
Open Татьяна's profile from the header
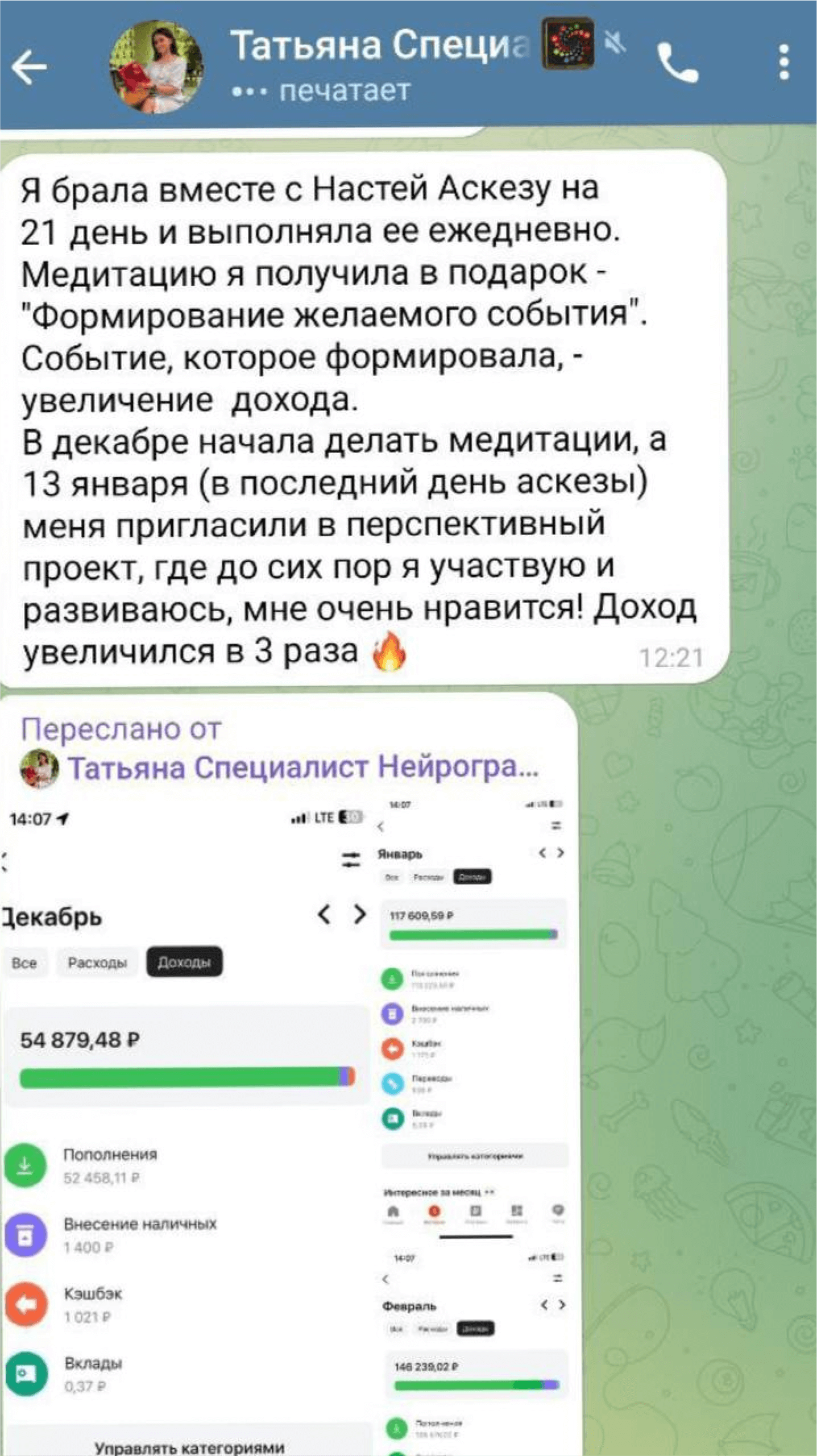point(156,67)
